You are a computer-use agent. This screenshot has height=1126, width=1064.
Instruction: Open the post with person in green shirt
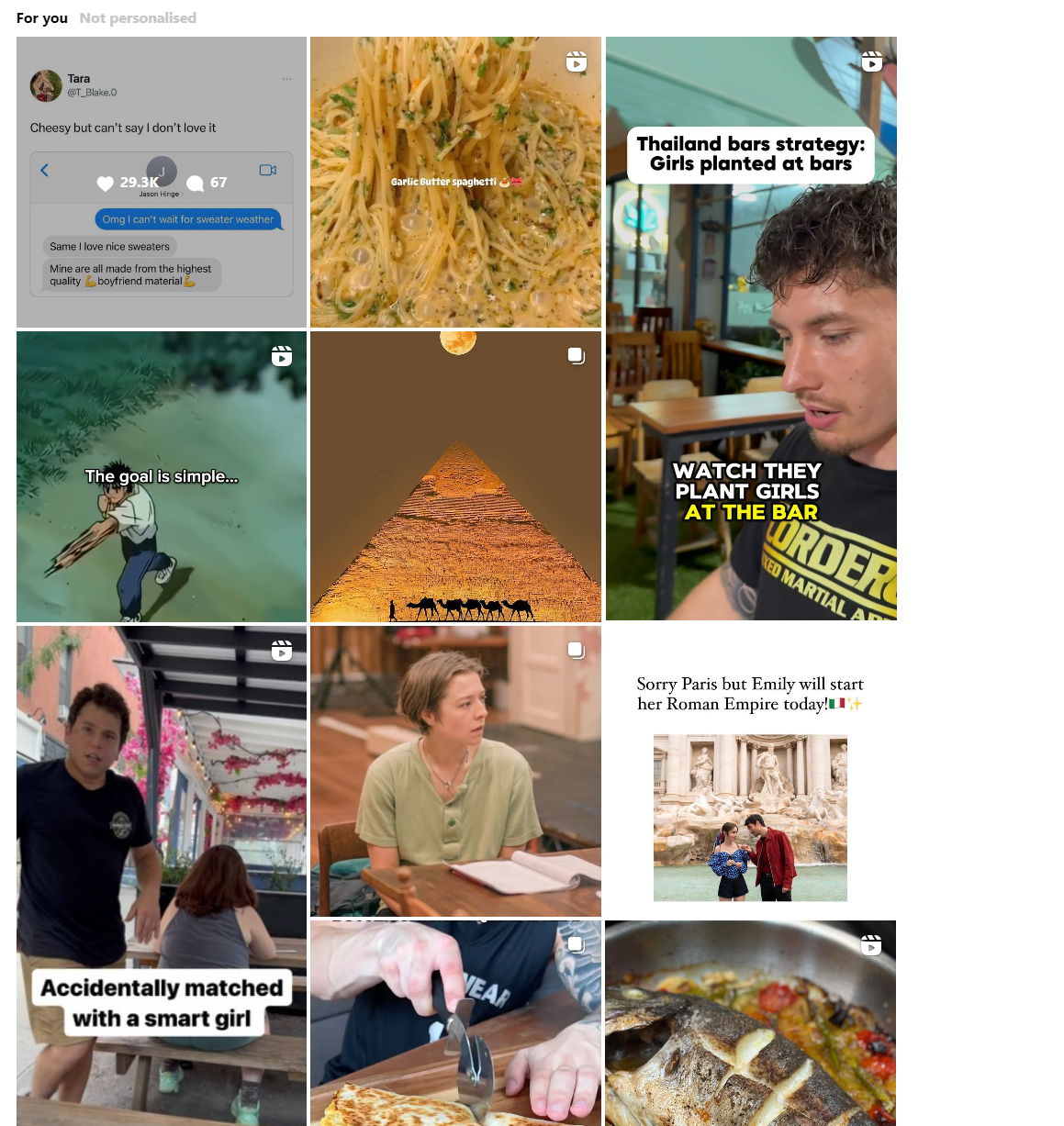tap(455, 771)
